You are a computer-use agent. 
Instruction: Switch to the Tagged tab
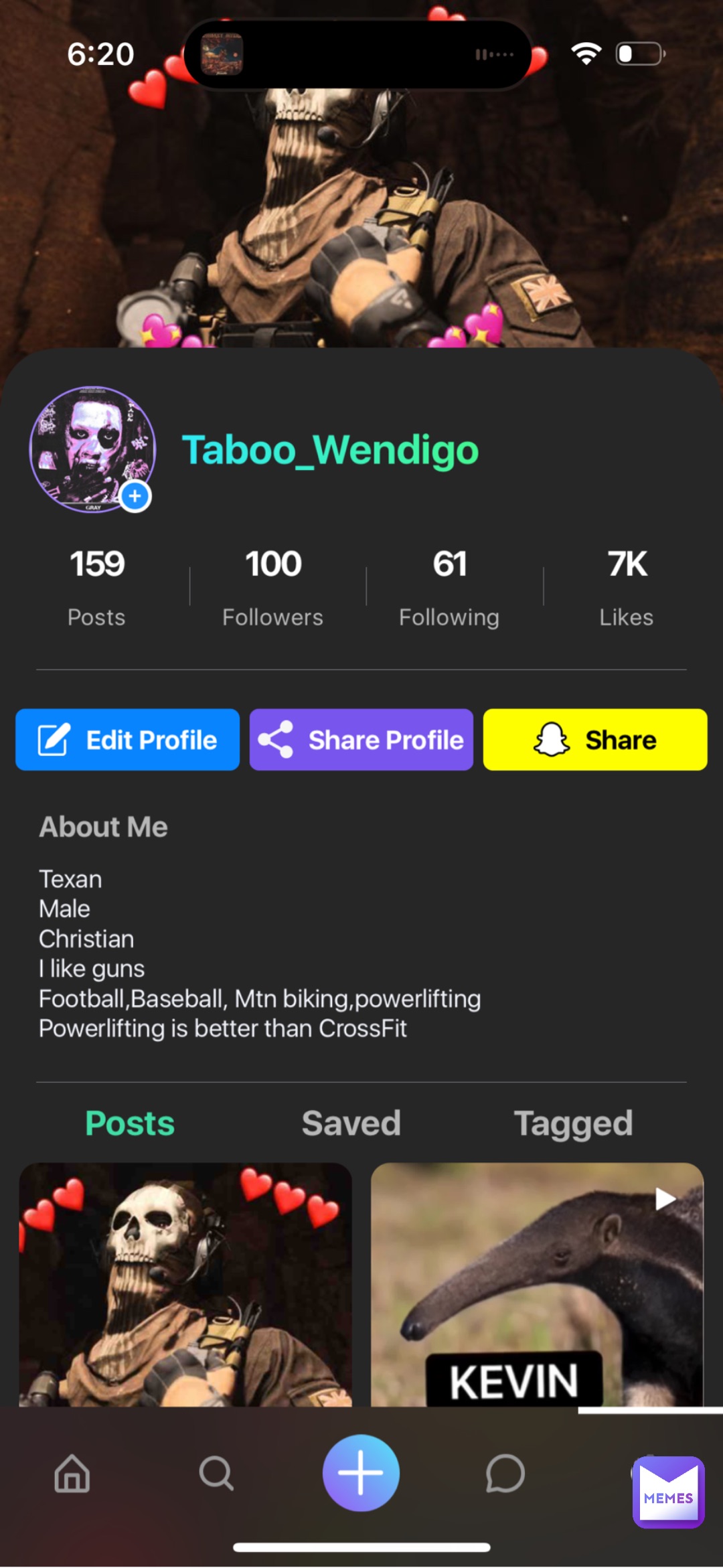tap(573, 1123)
